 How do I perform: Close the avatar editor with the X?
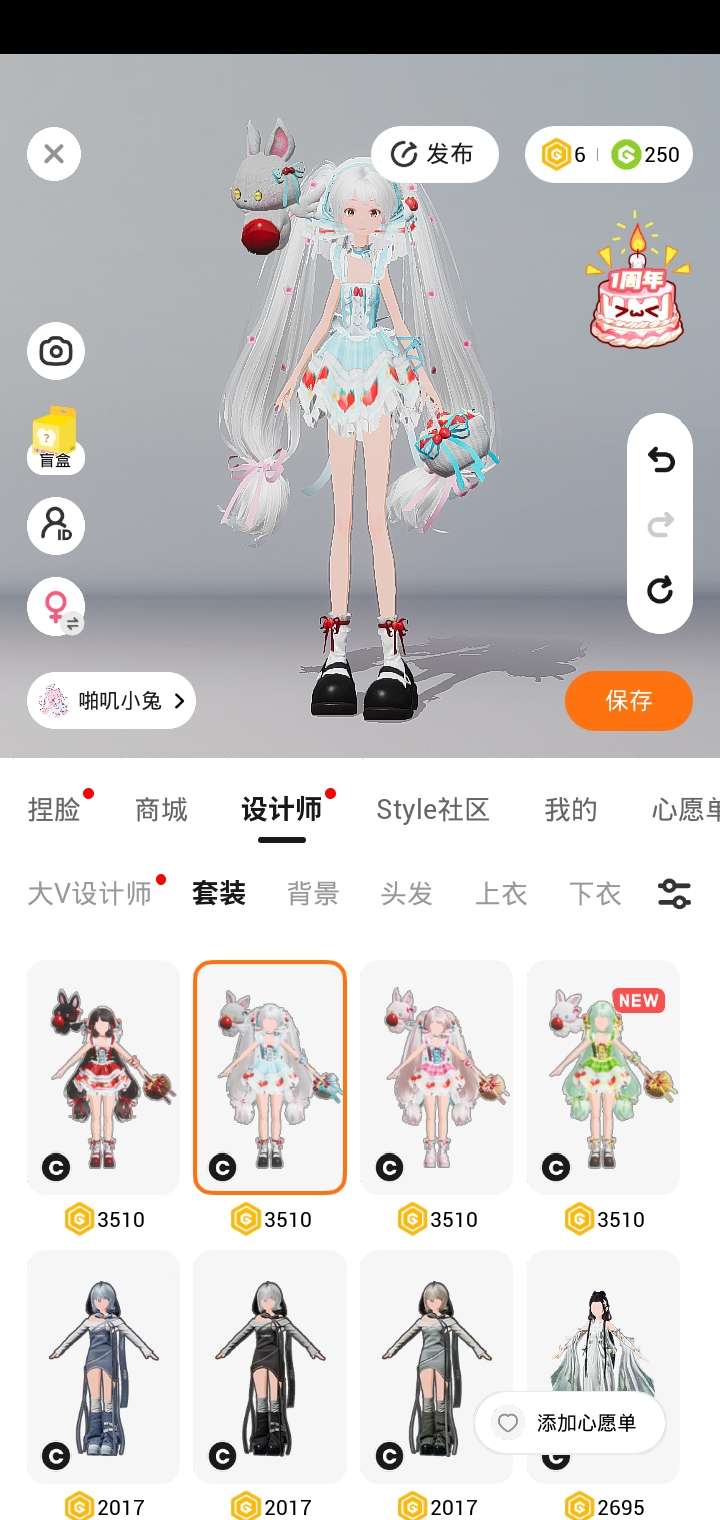click(54, 154)
